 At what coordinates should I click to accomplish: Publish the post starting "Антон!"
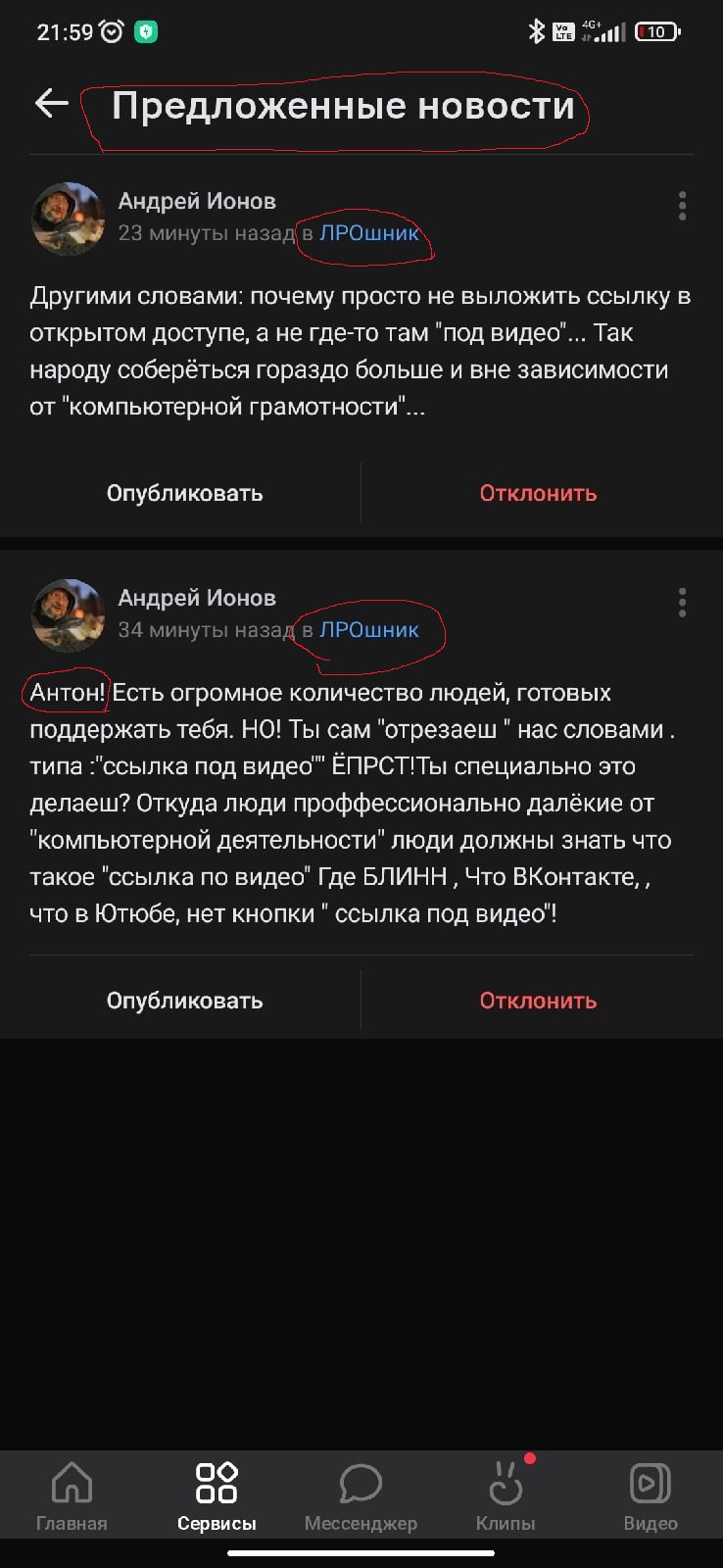click(184, 1001)
